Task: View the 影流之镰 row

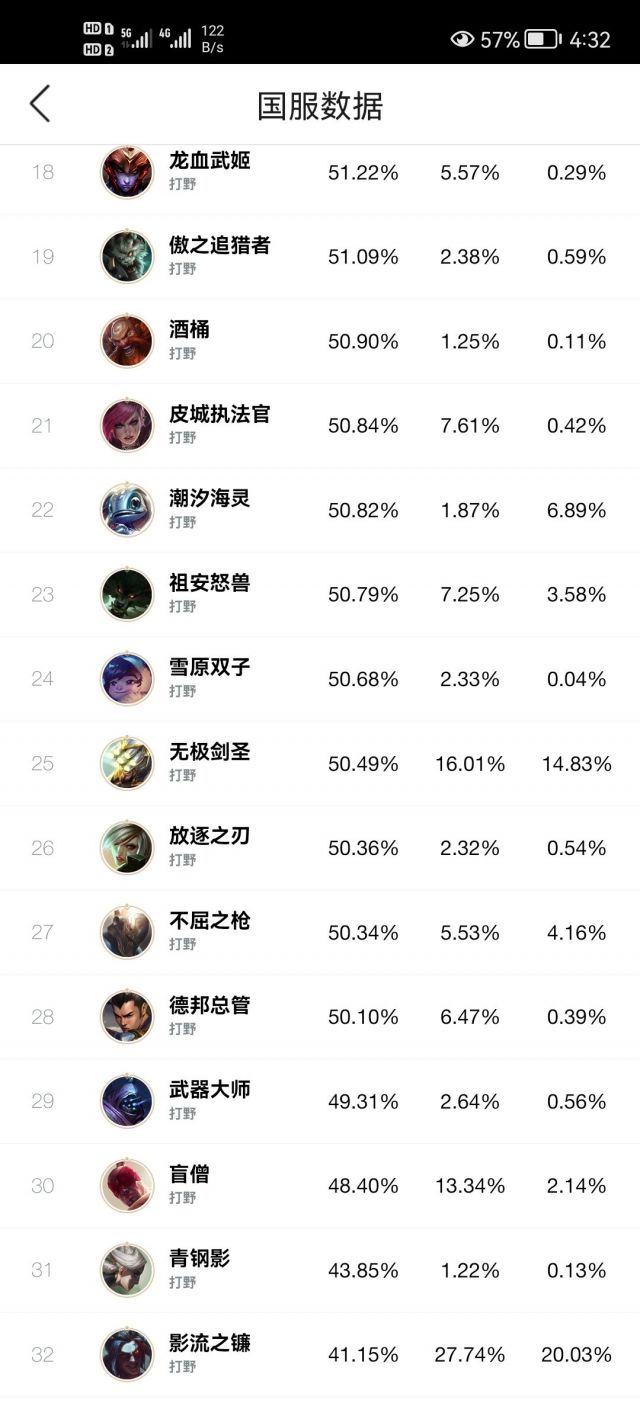Action: (320, 1355)
